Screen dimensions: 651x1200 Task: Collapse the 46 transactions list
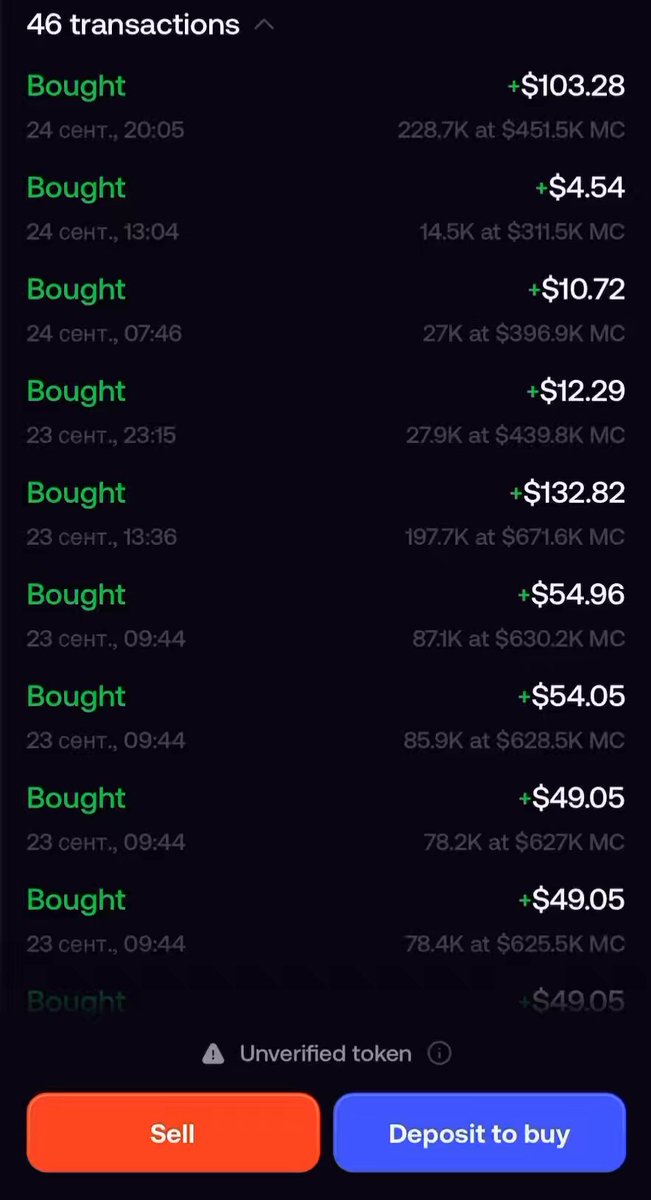point(264,25)
